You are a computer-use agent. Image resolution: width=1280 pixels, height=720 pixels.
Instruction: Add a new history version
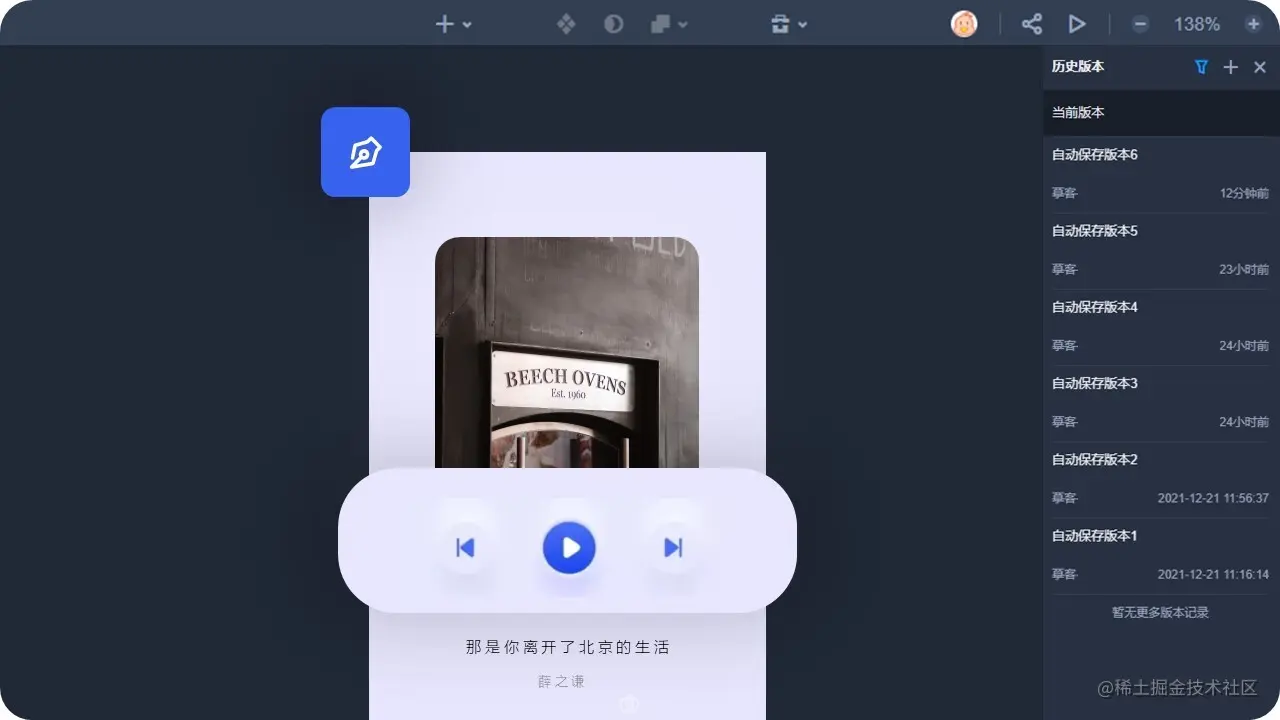[1231, 67]
